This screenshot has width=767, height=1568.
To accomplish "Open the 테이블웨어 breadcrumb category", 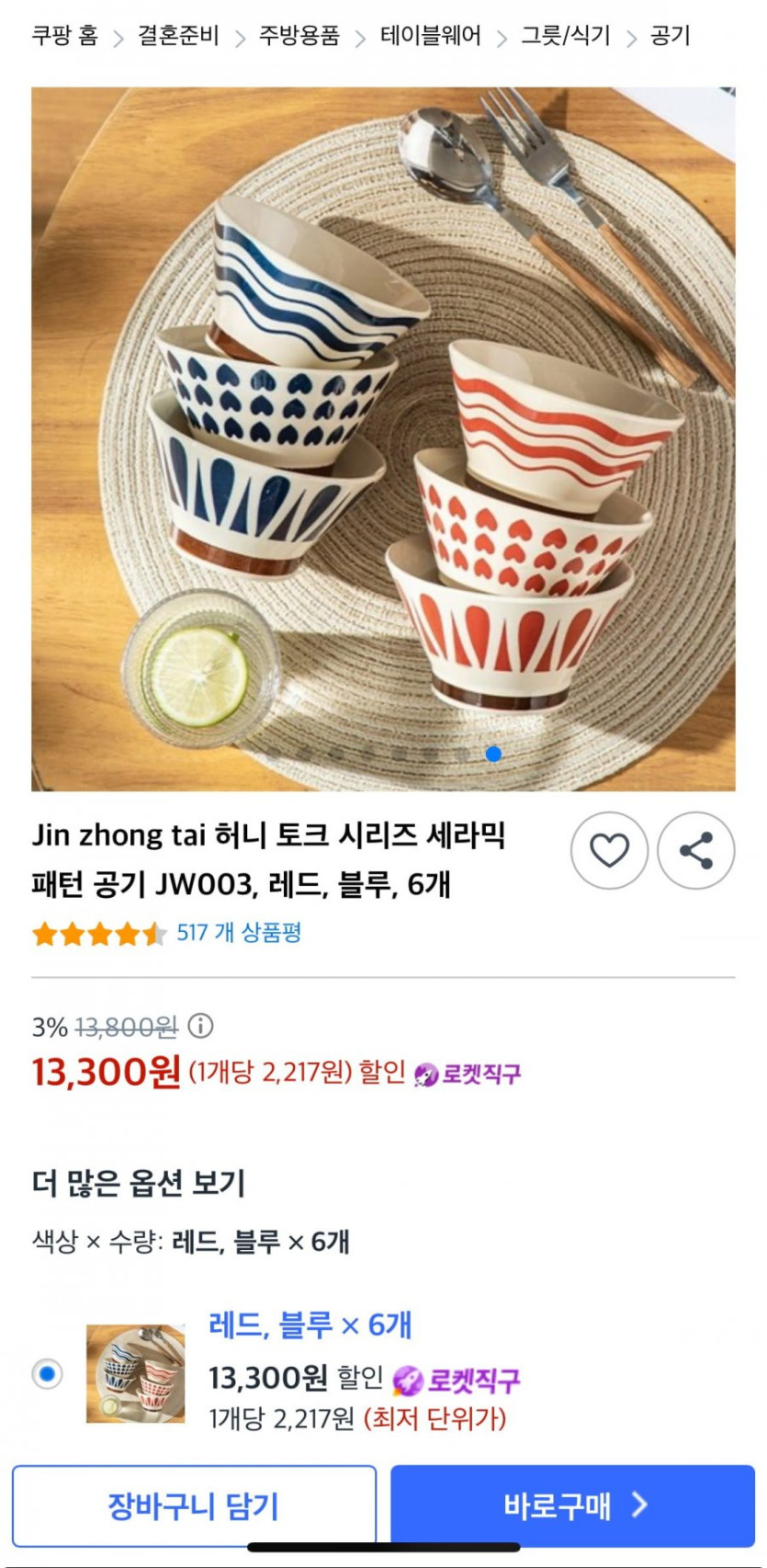I will [430, 36].
